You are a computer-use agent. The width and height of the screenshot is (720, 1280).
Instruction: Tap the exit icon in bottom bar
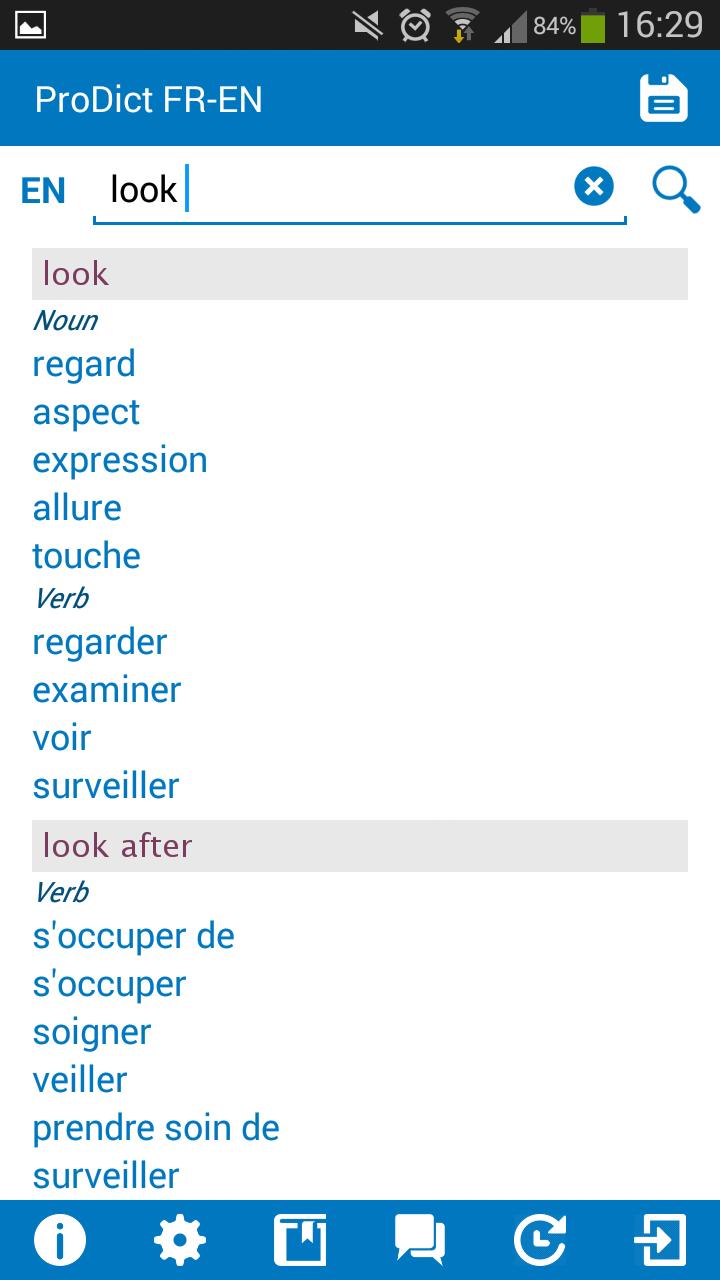click(x=660, y=1241)
